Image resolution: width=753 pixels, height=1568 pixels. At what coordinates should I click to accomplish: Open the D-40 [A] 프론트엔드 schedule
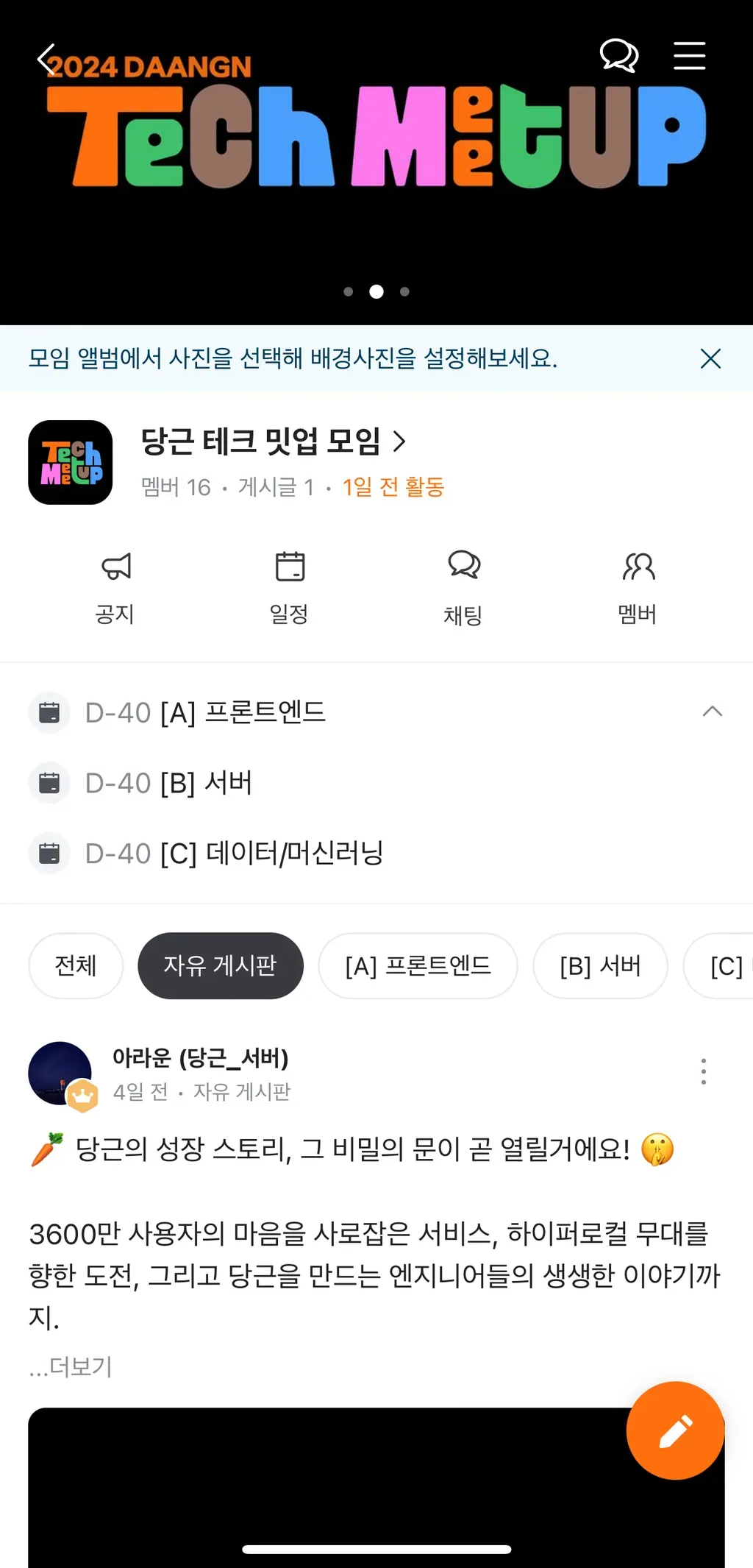[x=205, y=712]
